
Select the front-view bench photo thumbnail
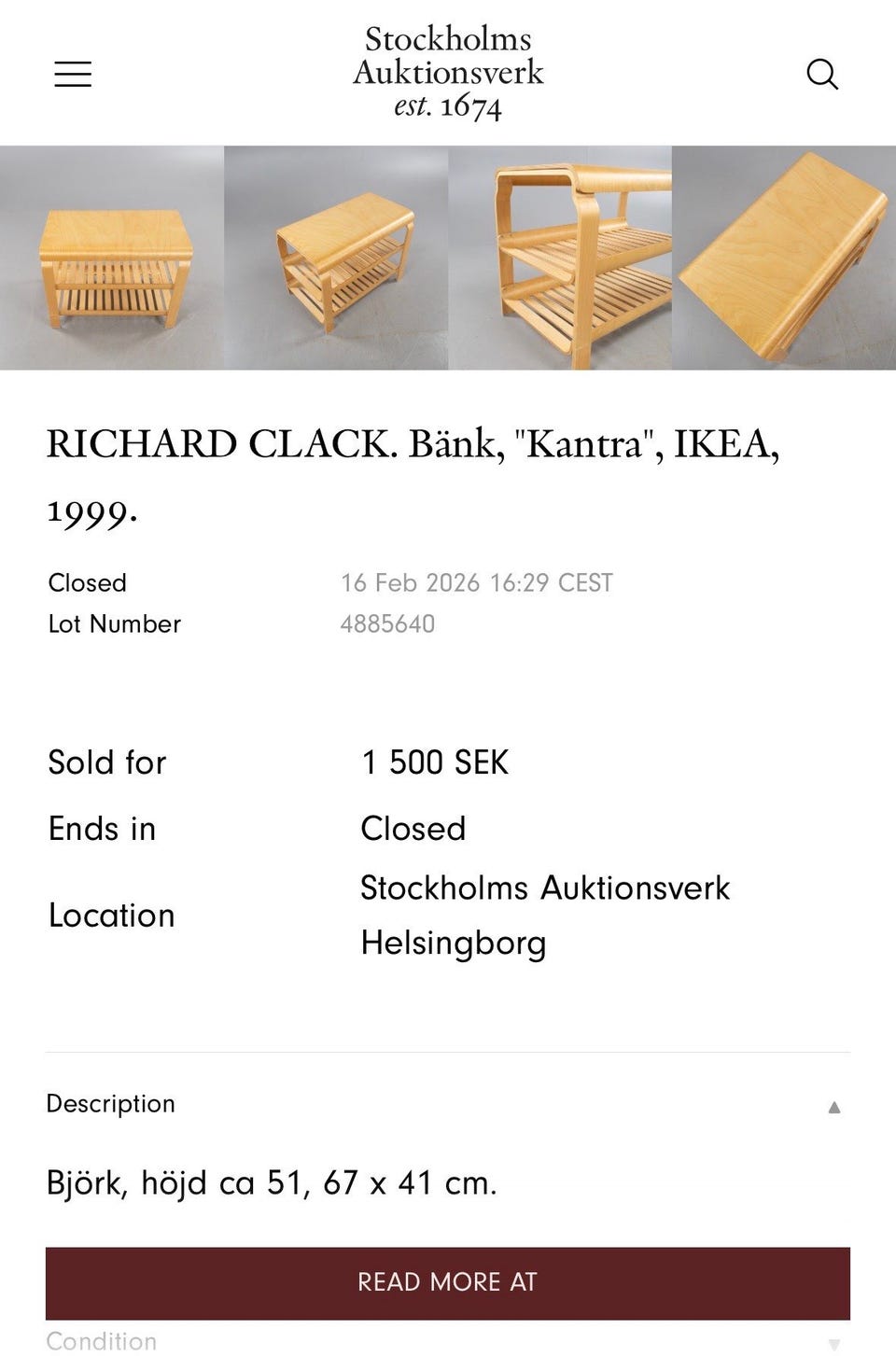coord(110,259)
